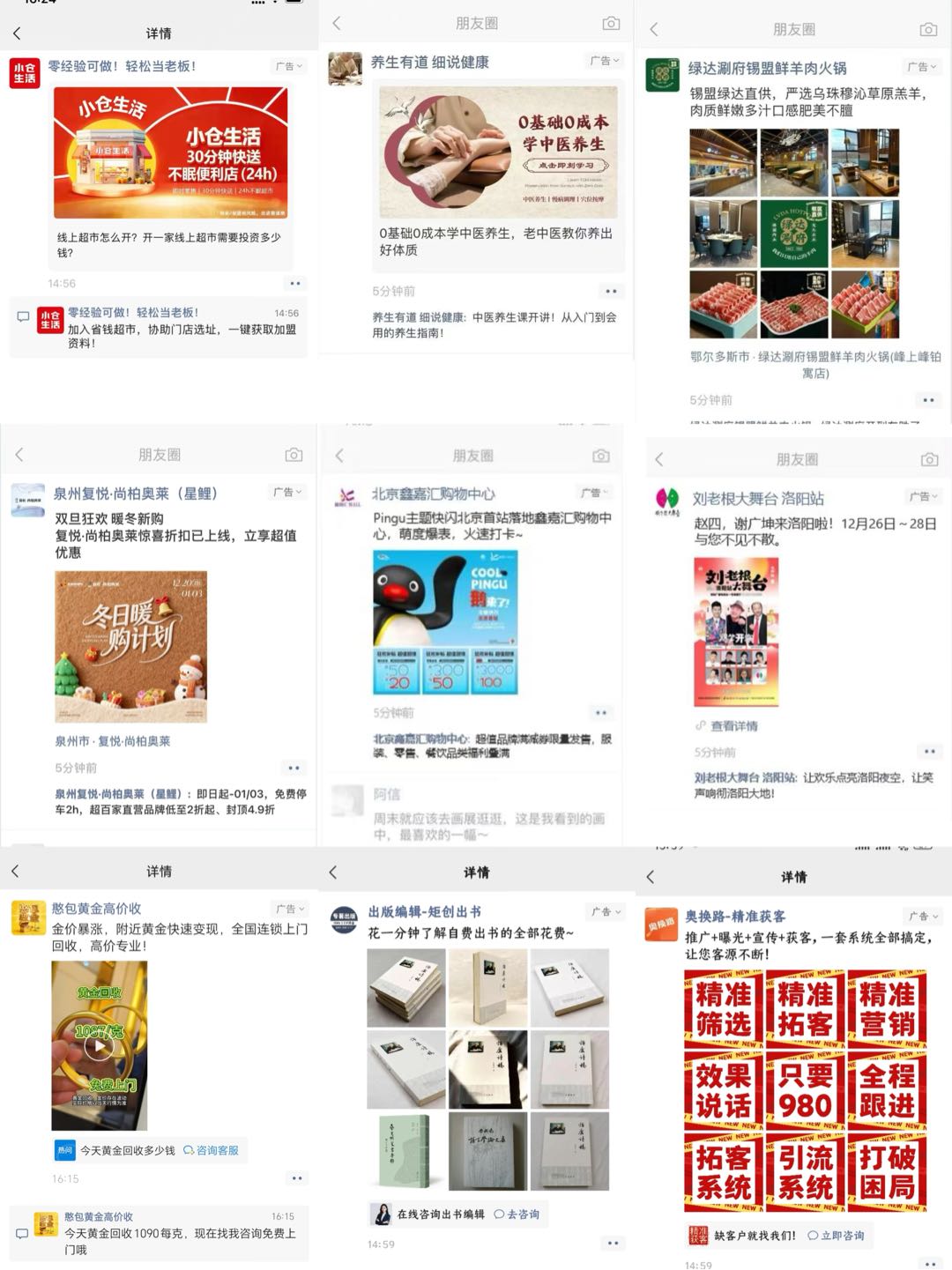Tap the comment bubble next to 咨询客服
Image resolution: width=952 pixels, height=1270 pixels.
188,1149
